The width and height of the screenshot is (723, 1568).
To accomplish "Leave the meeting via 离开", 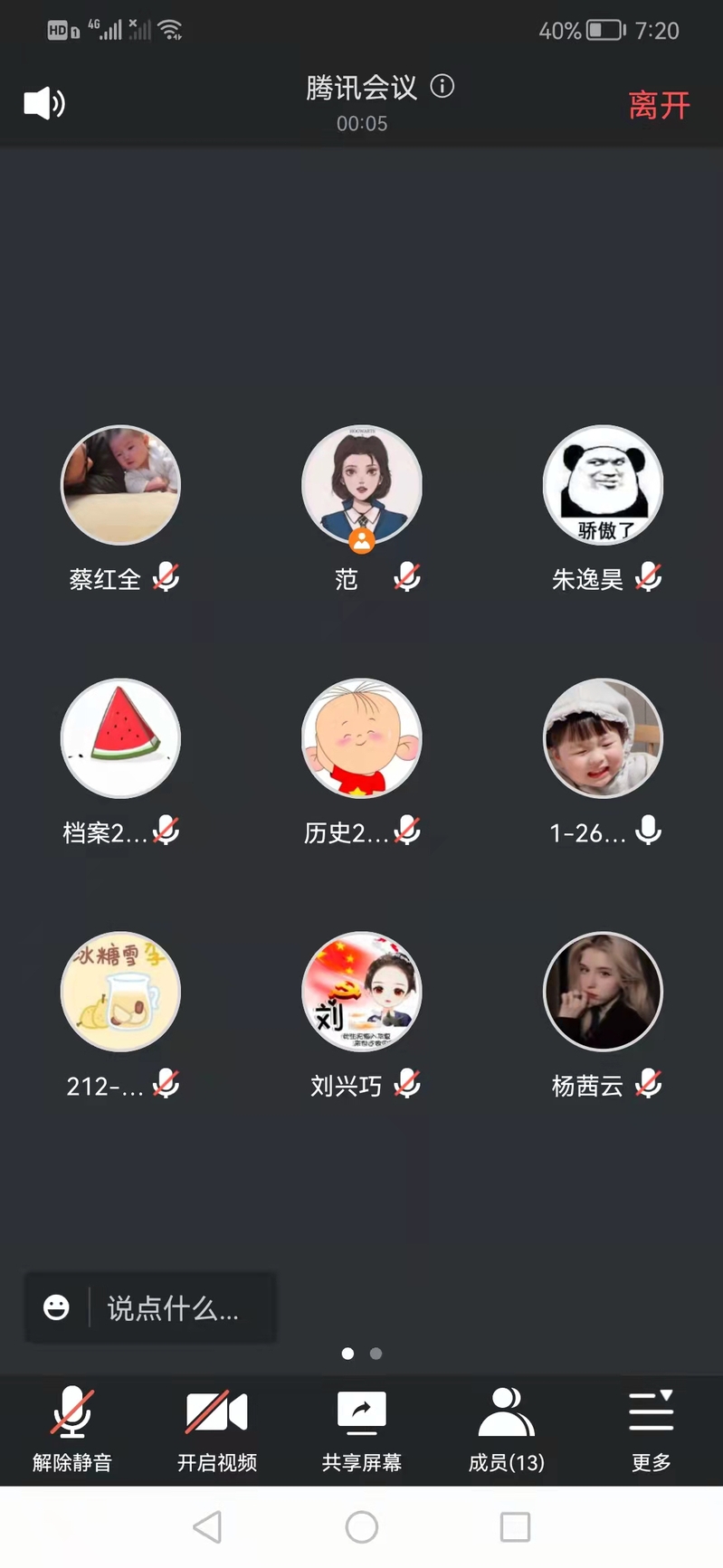I will point(659,105).
